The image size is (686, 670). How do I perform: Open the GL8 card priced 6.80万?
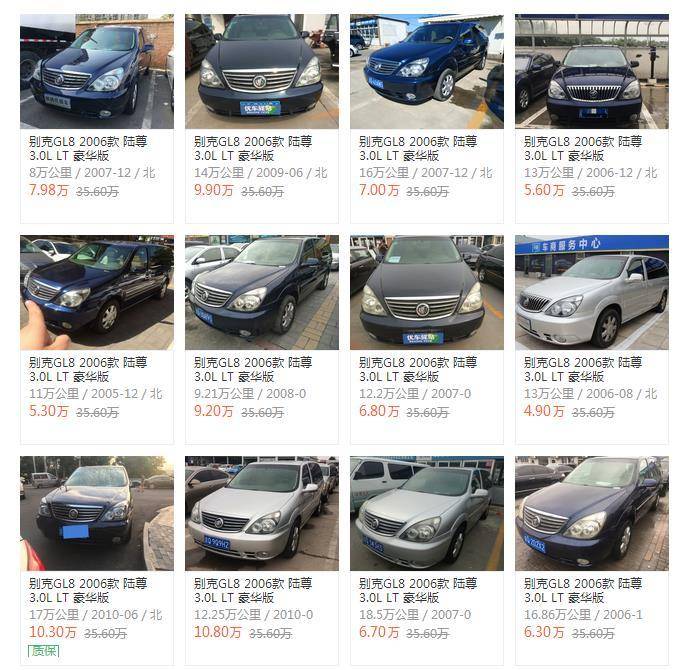click(x=426, y=292)
